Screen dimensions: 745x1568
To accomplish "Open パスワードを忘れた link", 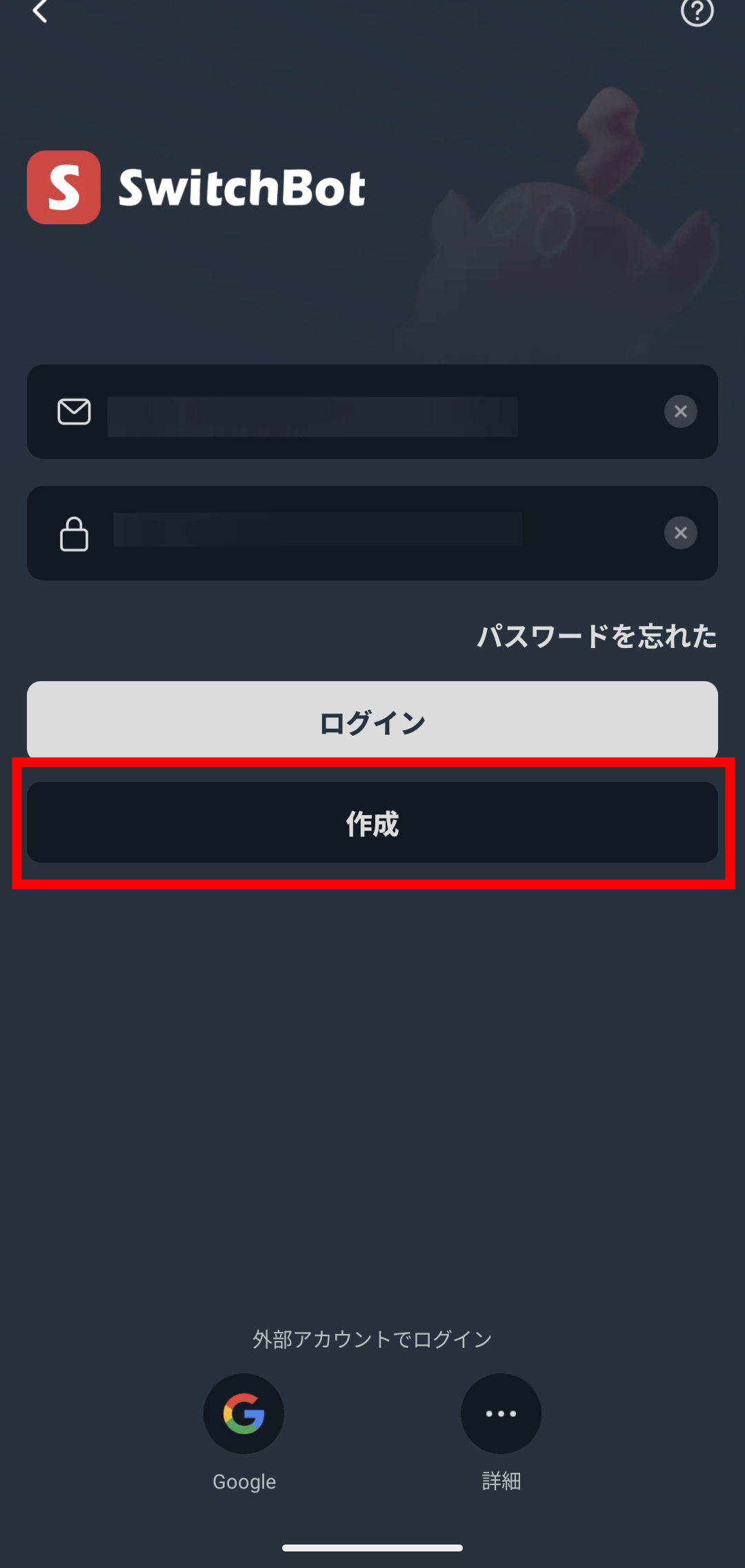I will tap(597, 636).
